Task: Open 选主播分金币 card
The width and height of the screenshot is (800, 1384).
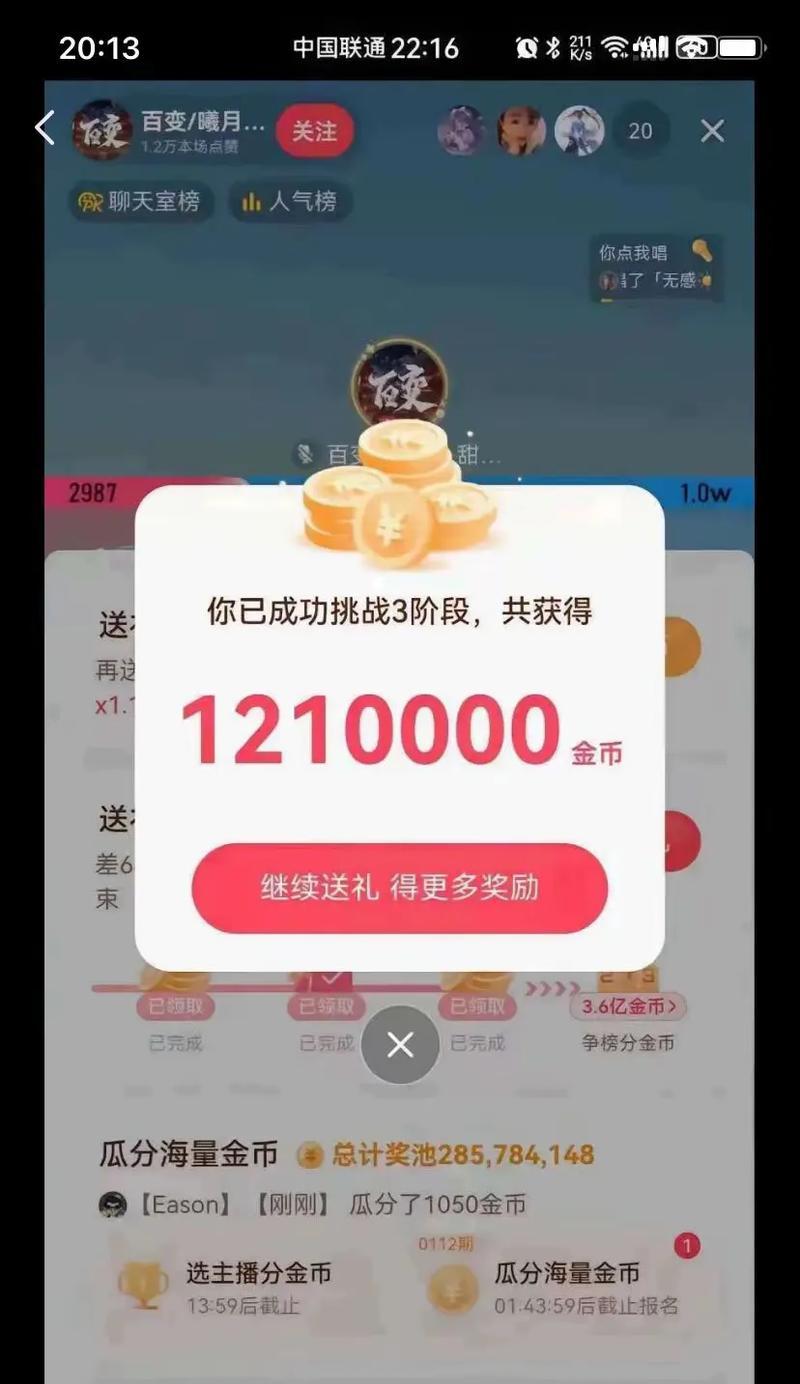Action: 240,1286
